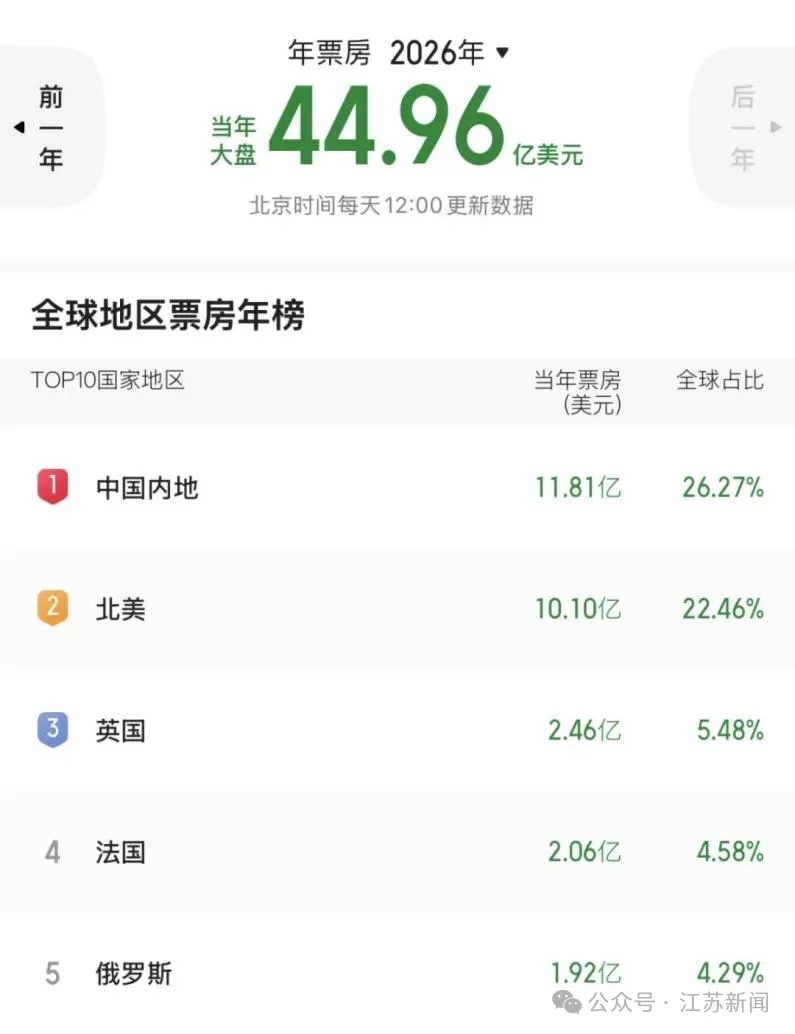Click the 全球占比 column heading
The width and height of the screenshot is (795, 1034).
pos(720,380)
